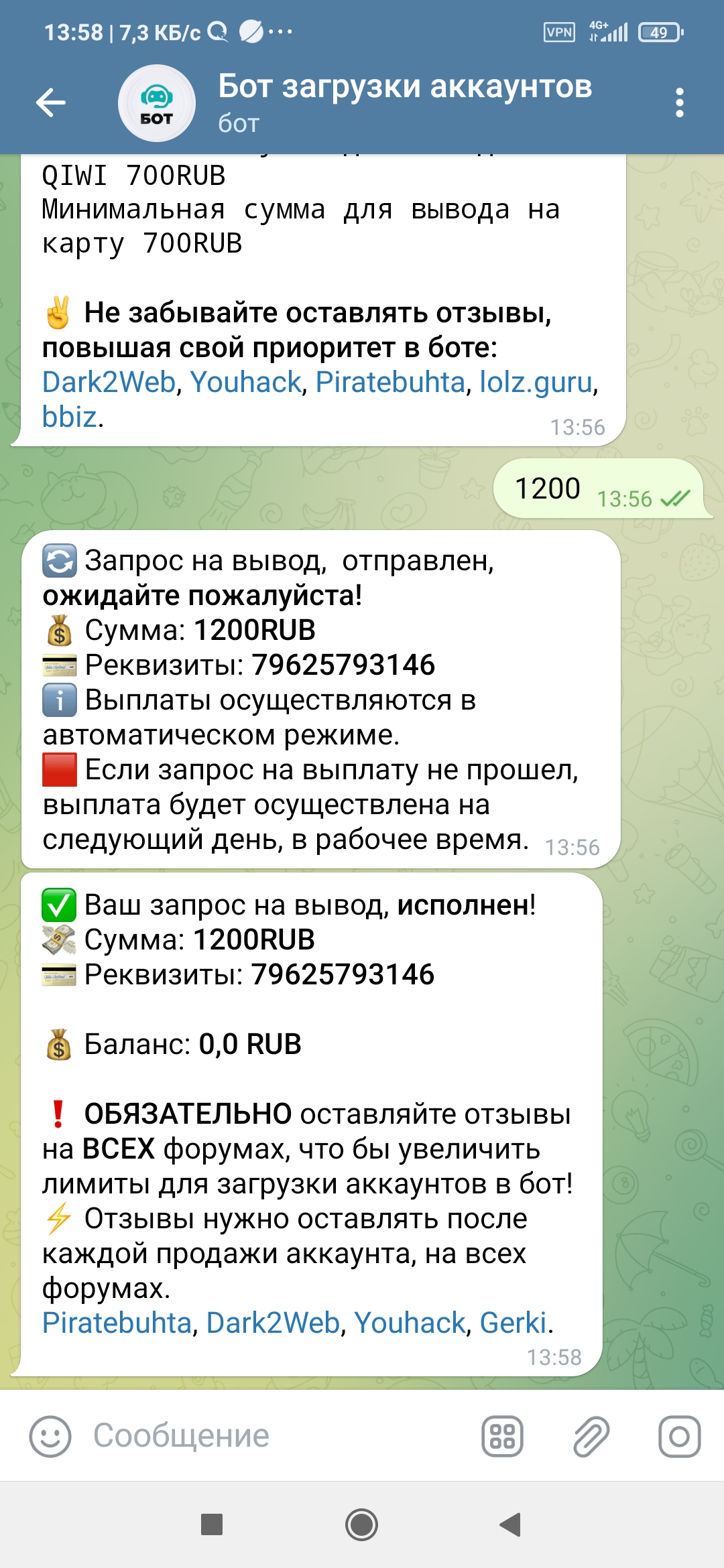Viewport: 724px width, 1568px height.
Task: Attach a file with the paperclip
Action: point(591,1436)
